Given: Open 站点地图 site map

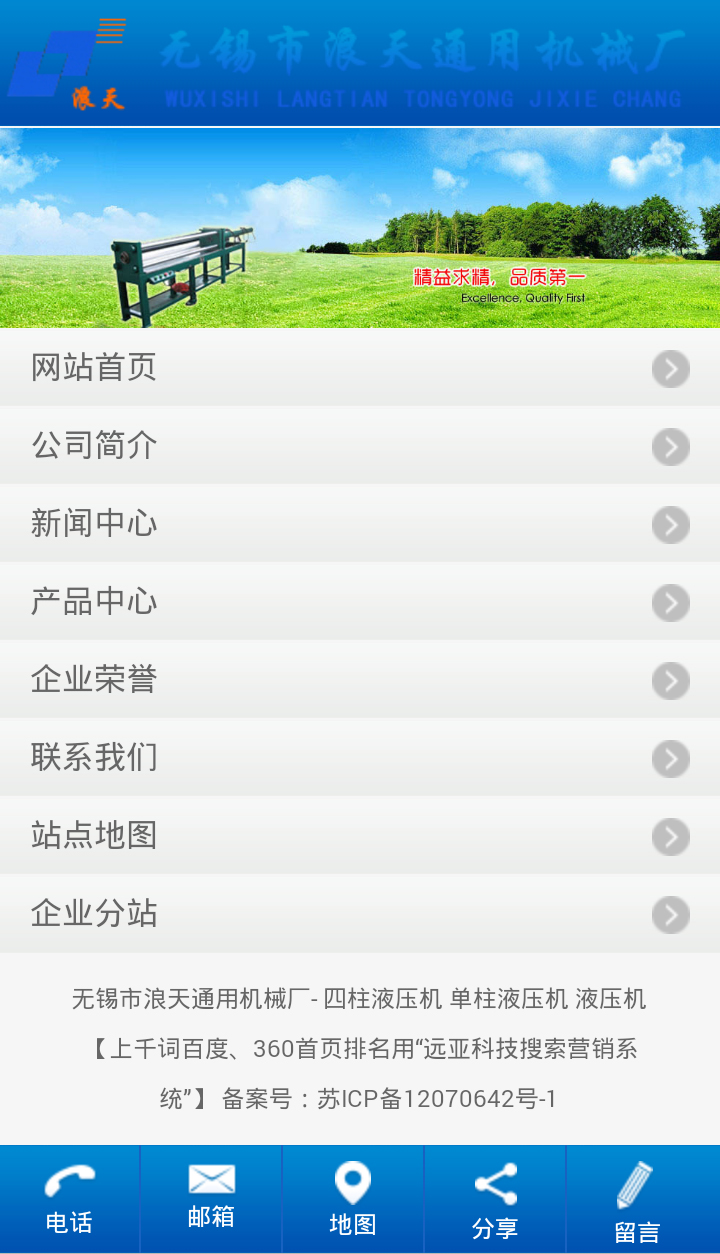Looking at the screenshot, I should (x=360, y=835).
